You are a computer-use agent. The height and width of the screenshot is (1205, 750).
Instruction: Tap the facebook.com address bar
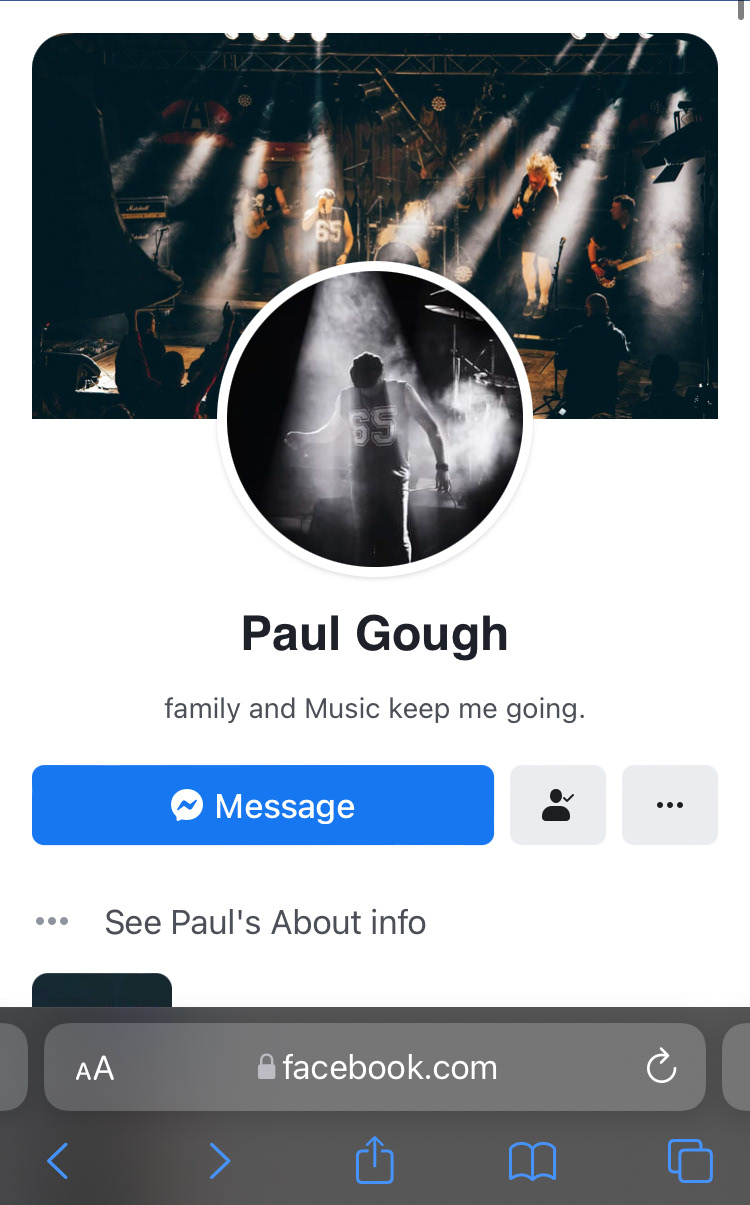coord(390,1067)
